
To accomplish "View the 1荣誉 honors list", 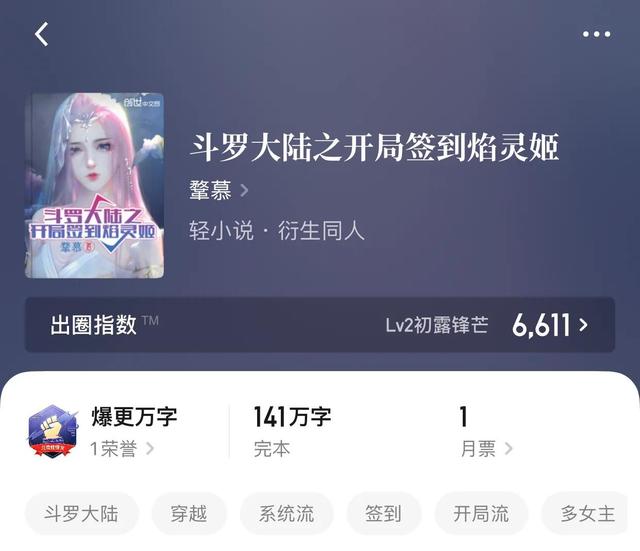I will tap(122, 449).
